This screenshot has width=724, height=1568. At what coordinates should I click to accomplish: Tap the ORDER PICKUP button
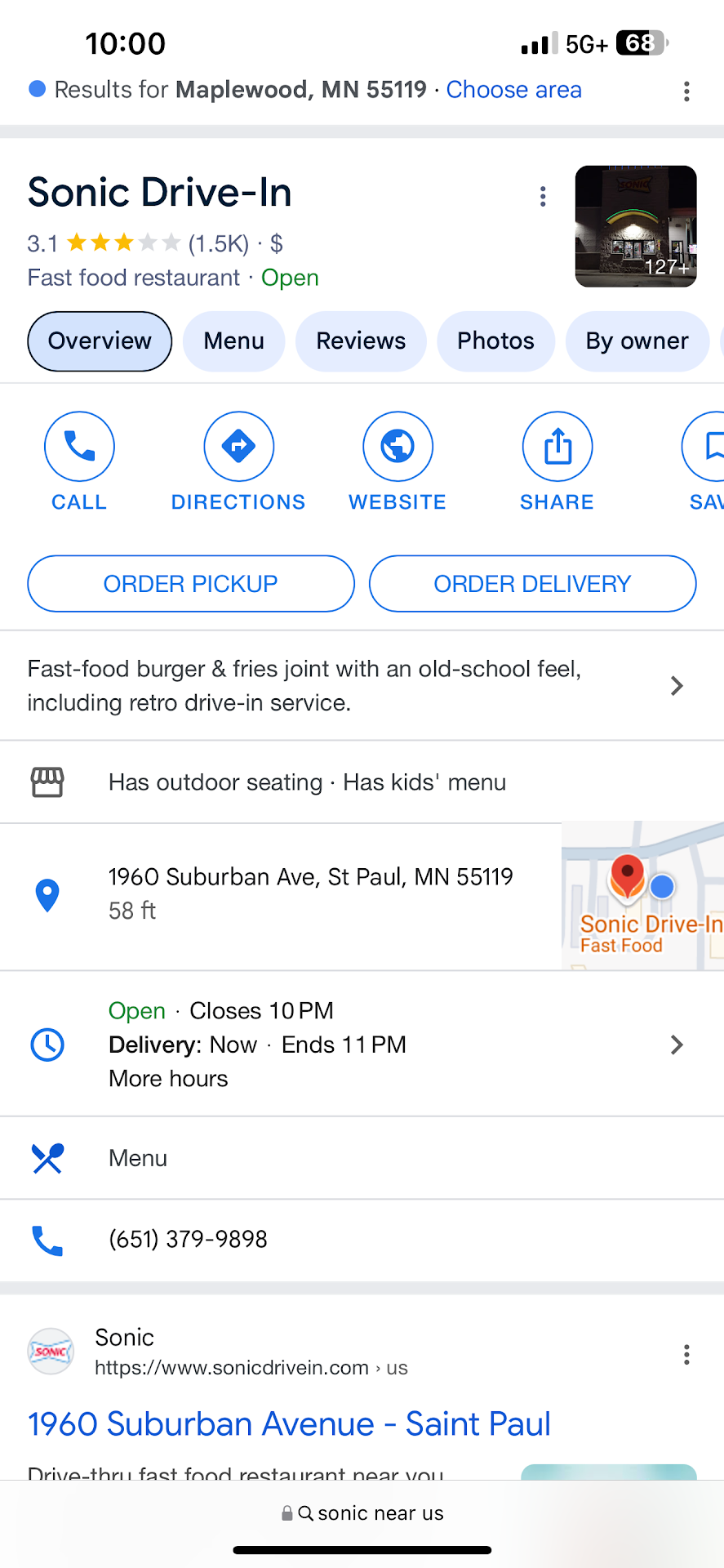pyautogui.click(x=191, y=584)
